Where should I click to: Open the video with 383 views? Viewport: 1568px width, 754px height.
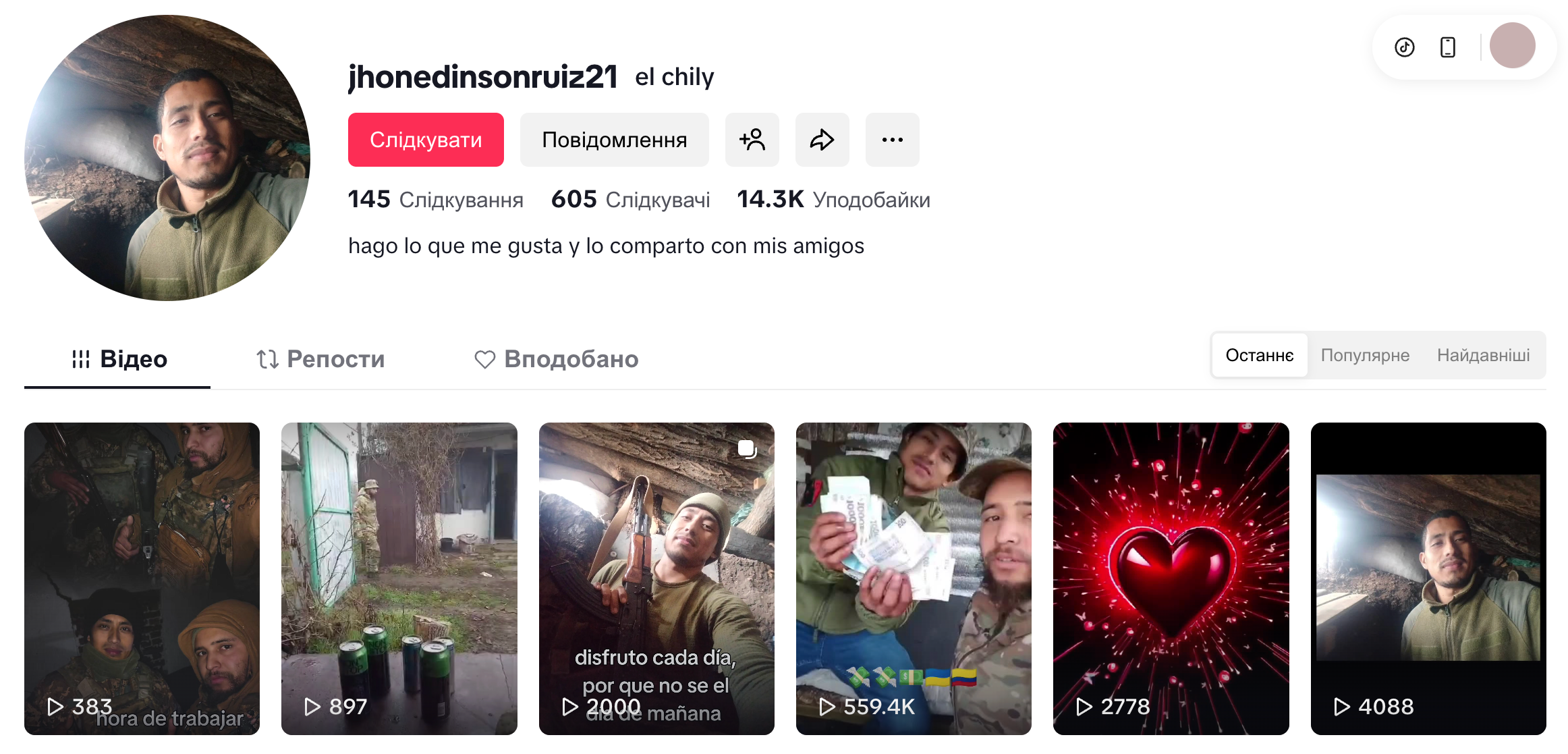click(142, 578)
